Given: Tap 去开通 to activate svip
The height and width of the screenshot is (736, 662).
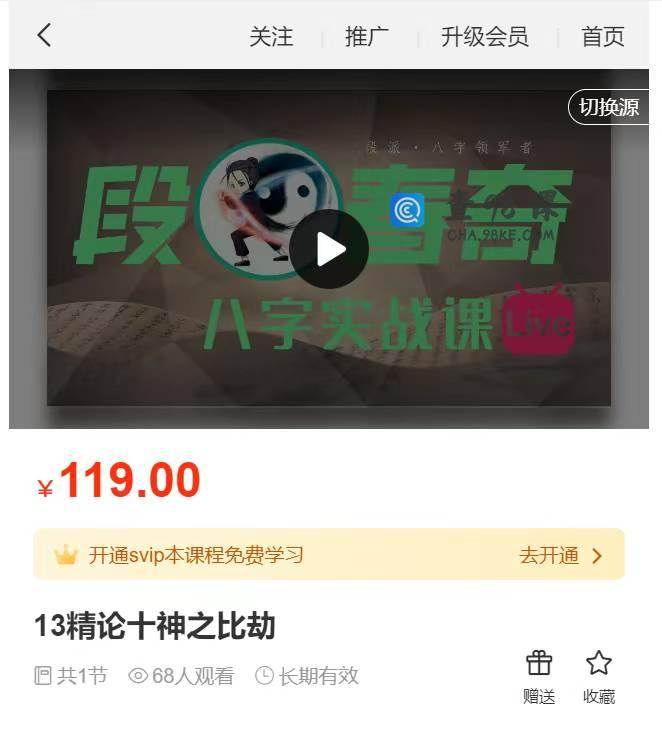Looking at the screenshot, I should [x=561, y=555].
